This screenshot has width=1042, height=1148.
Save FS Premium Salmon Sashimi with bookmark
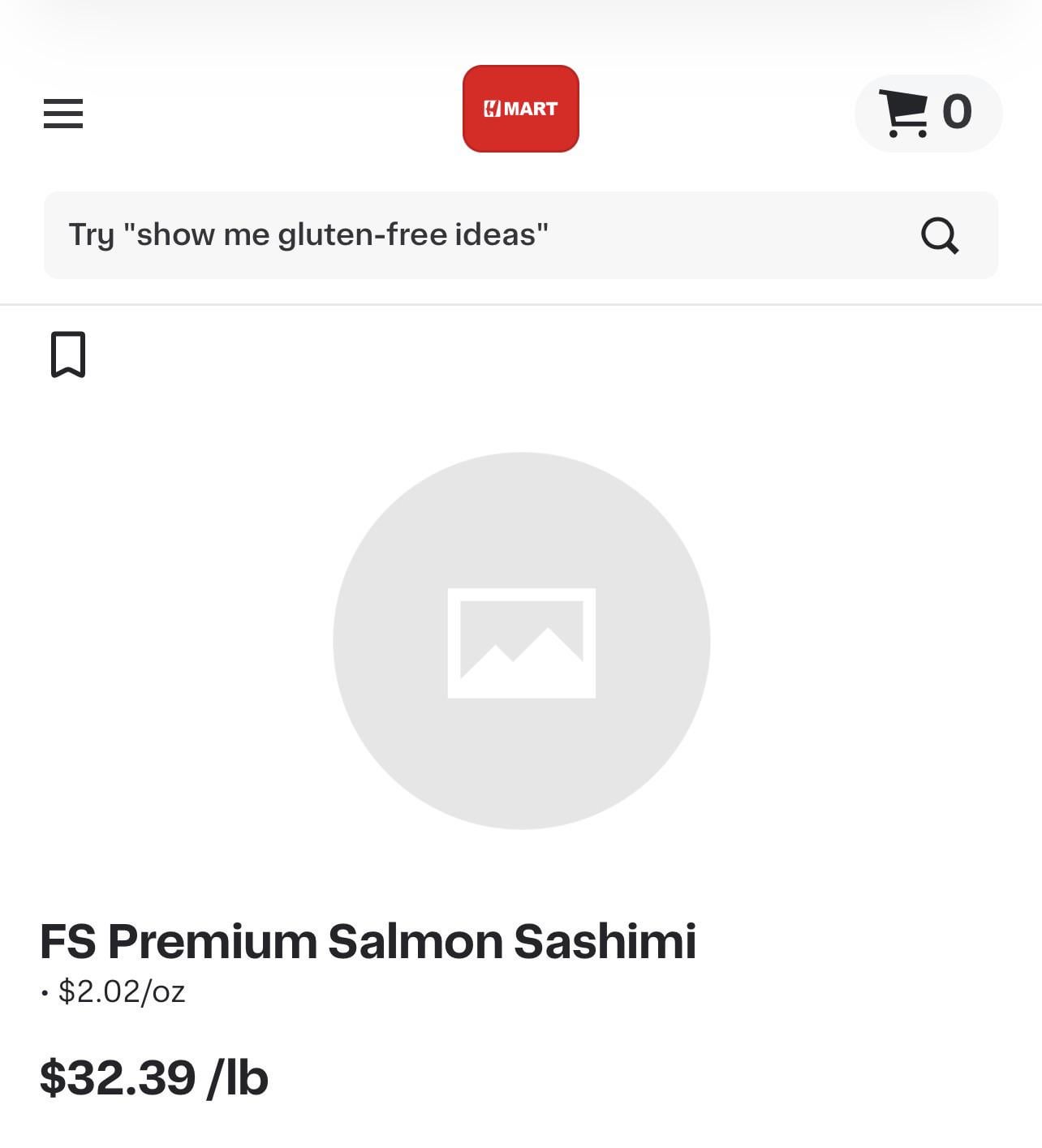click(x=68, y=354)
